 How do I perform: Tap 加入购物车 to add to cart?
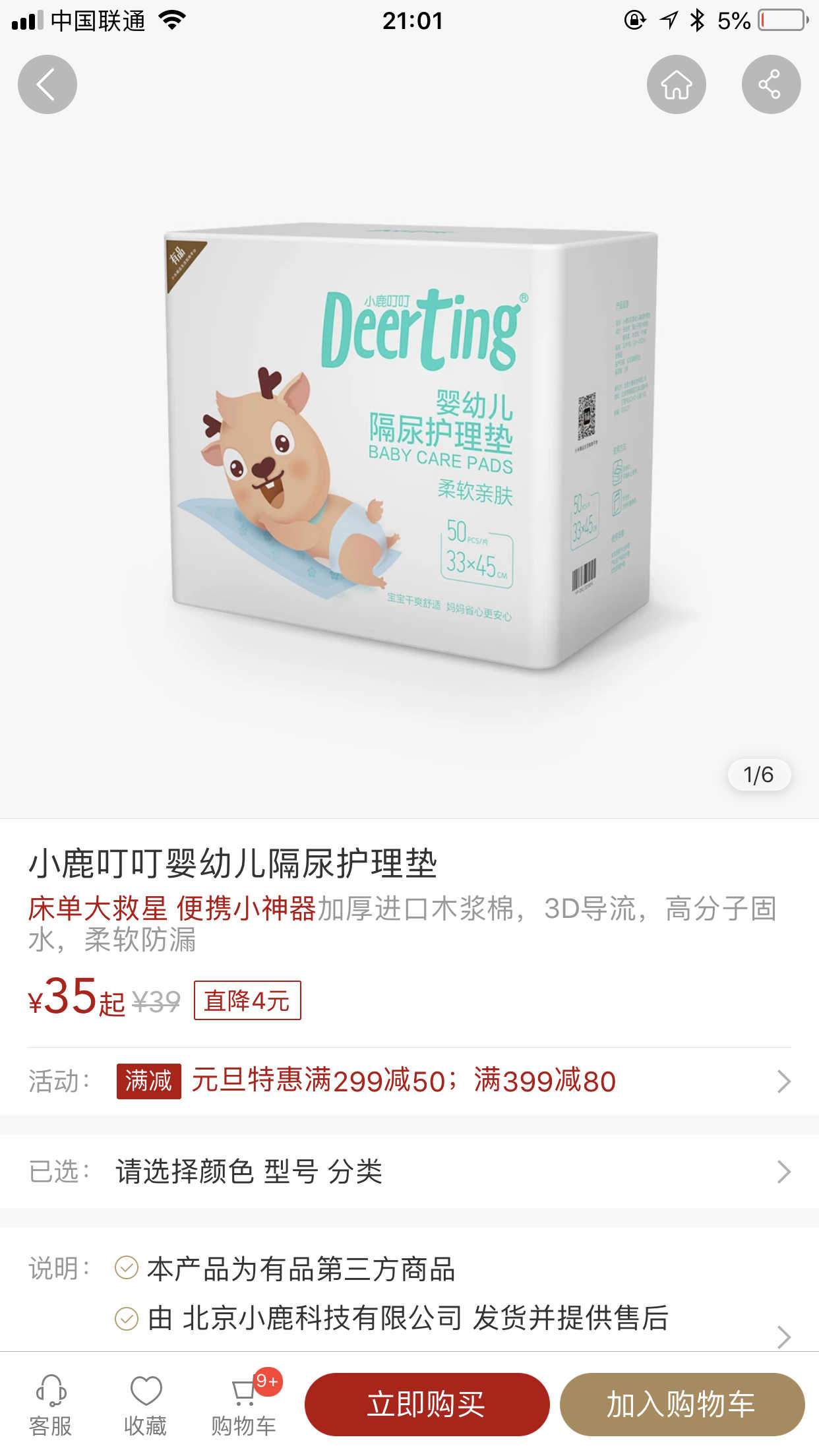click(x=681, y=1405)
